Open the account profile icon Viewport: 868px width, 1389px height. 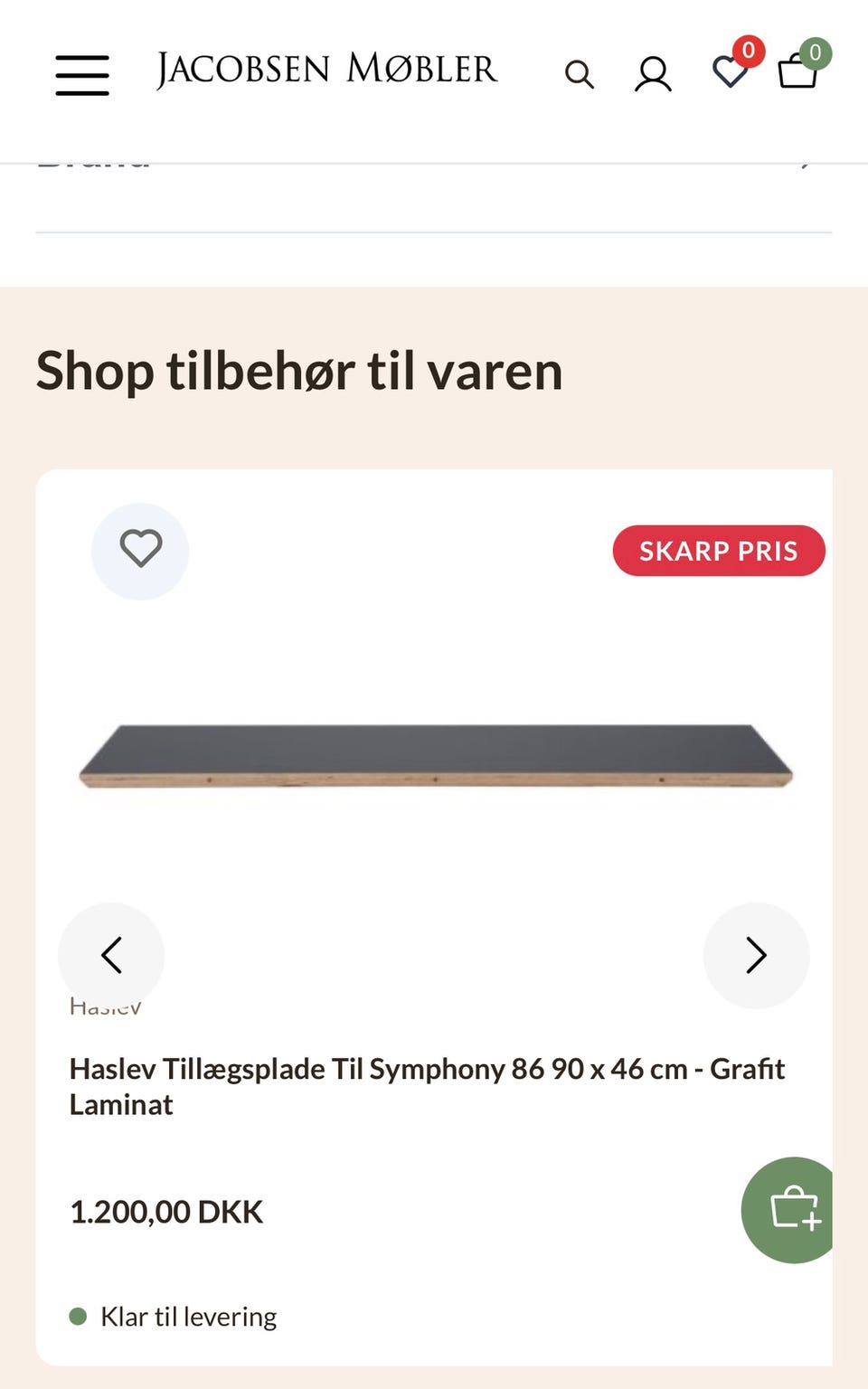(x=653, y=74)
